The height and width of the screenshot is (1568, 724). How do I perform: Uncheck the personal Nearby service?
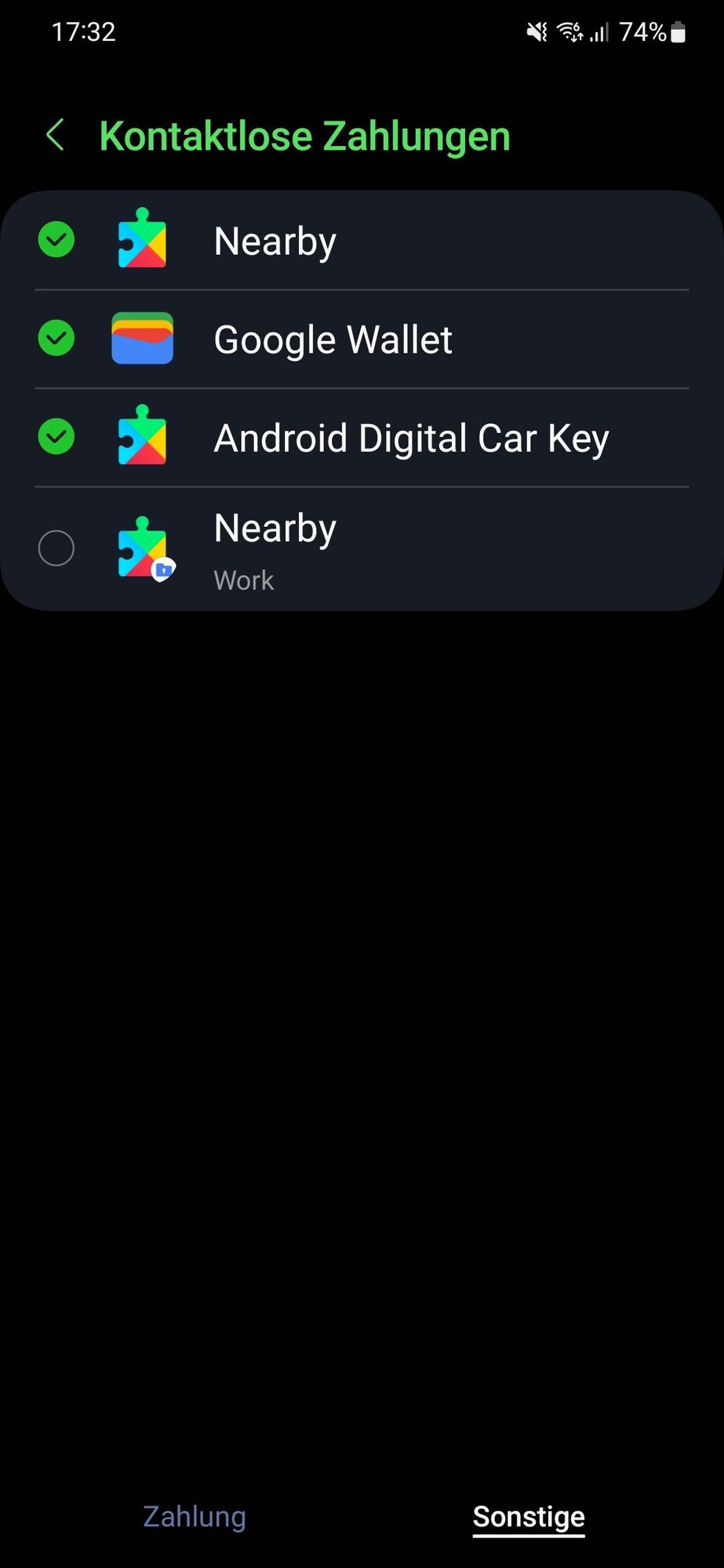click(56, 240)
